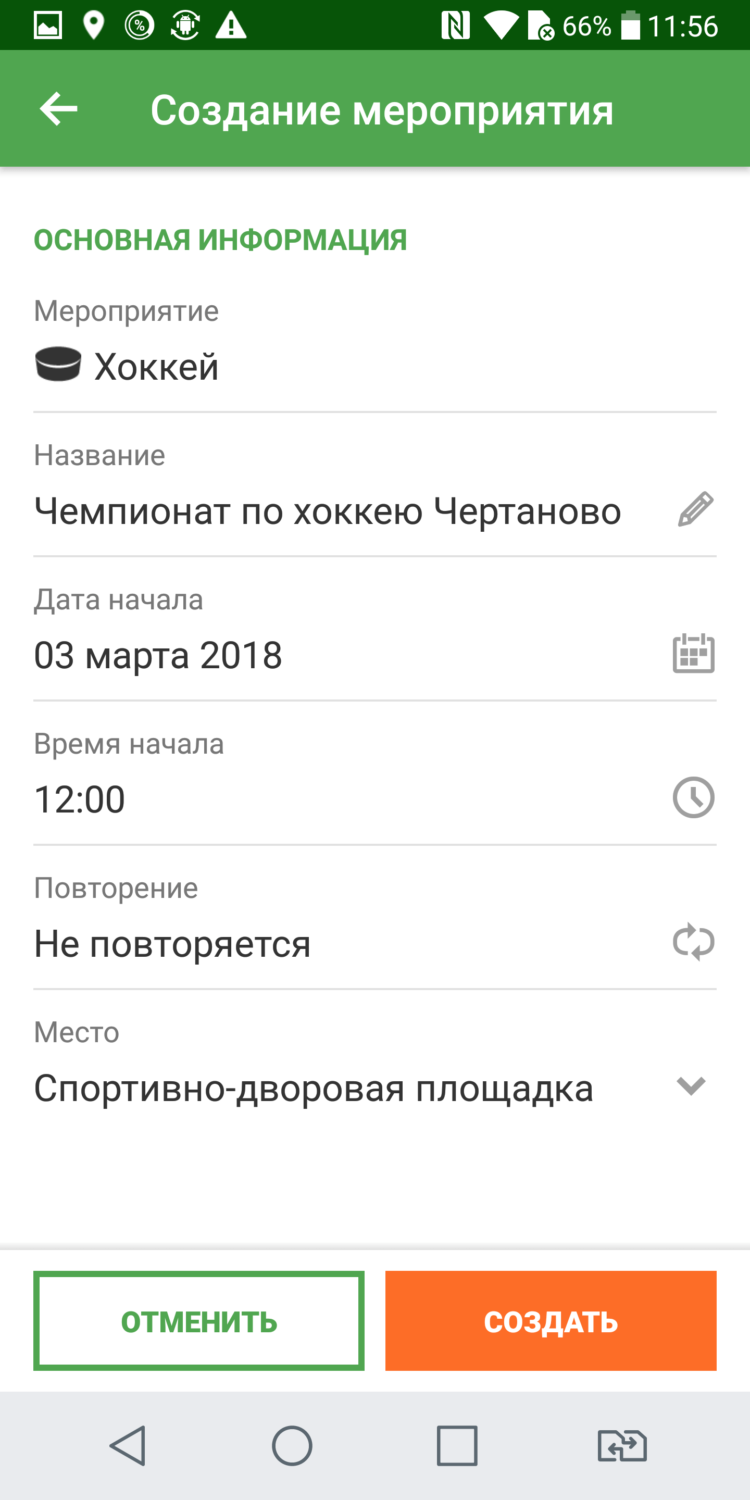Expand the Место dropdown arrow
This screenshot has height=1500, width=750.
(x=690, y=1087)
